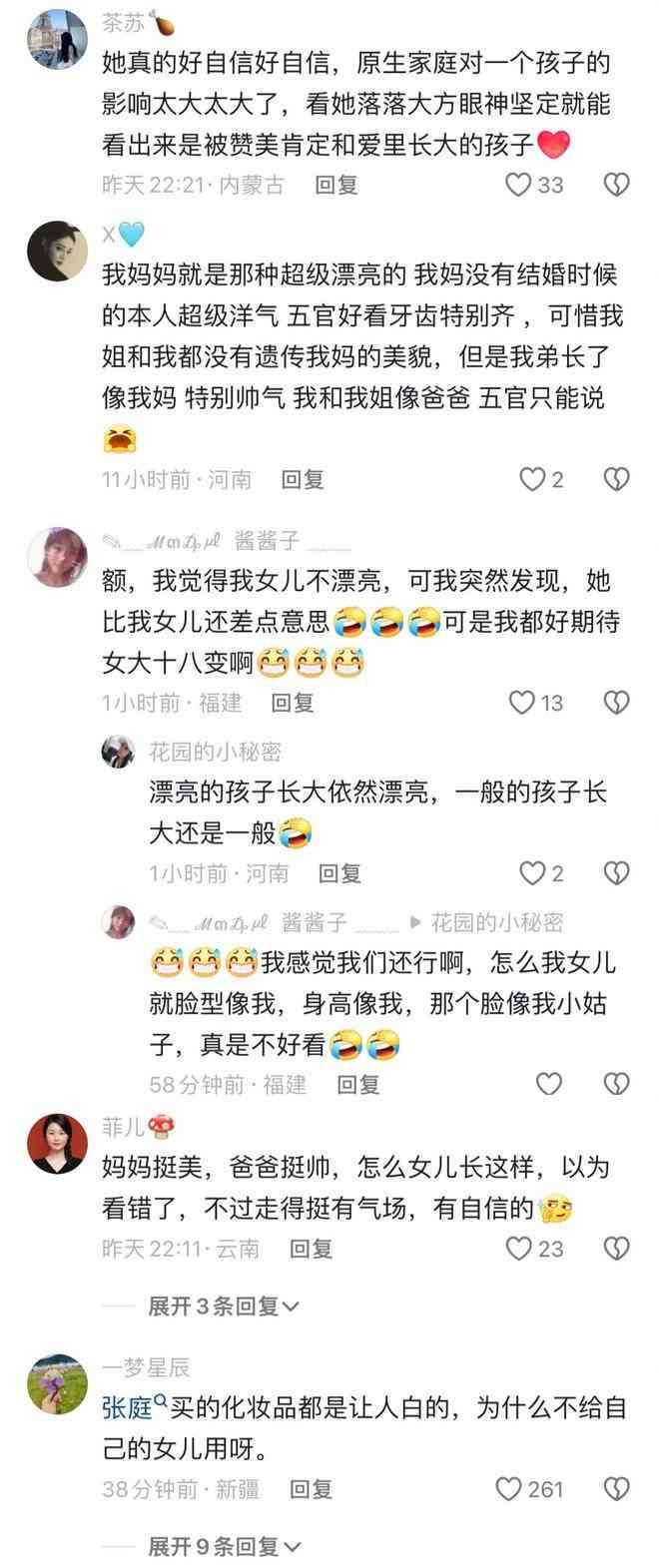Expand 3 replies under 菲儿's comment
Viewport: 659px width, 1568px height.
(222, 1306)
